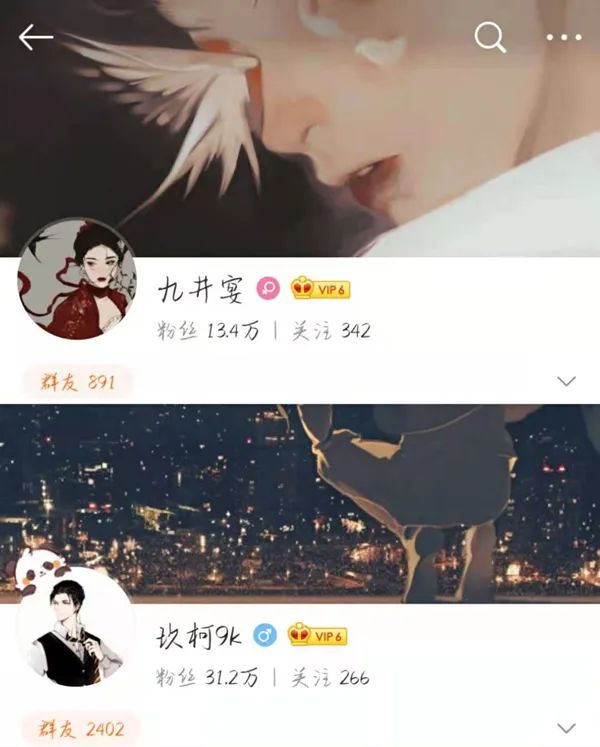The height and width of the screenshot is (747, 600).
Task: Open the three-dot overflow menu
Action: click(x=563, y=38)
